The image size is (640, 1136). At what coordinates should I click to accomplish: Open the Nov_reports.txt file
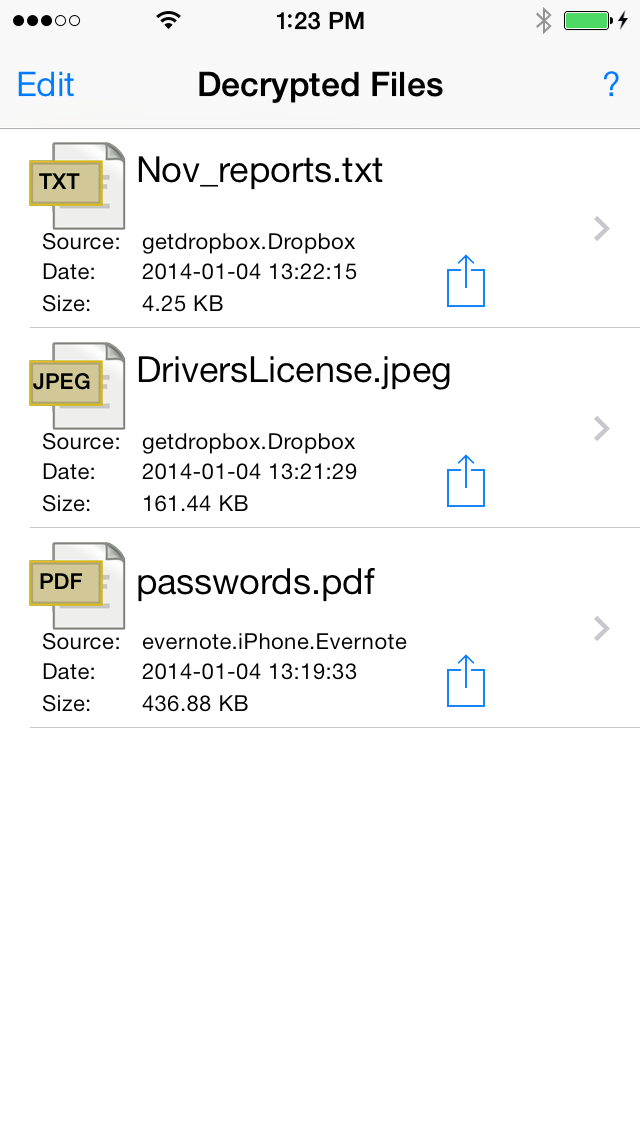259,171
